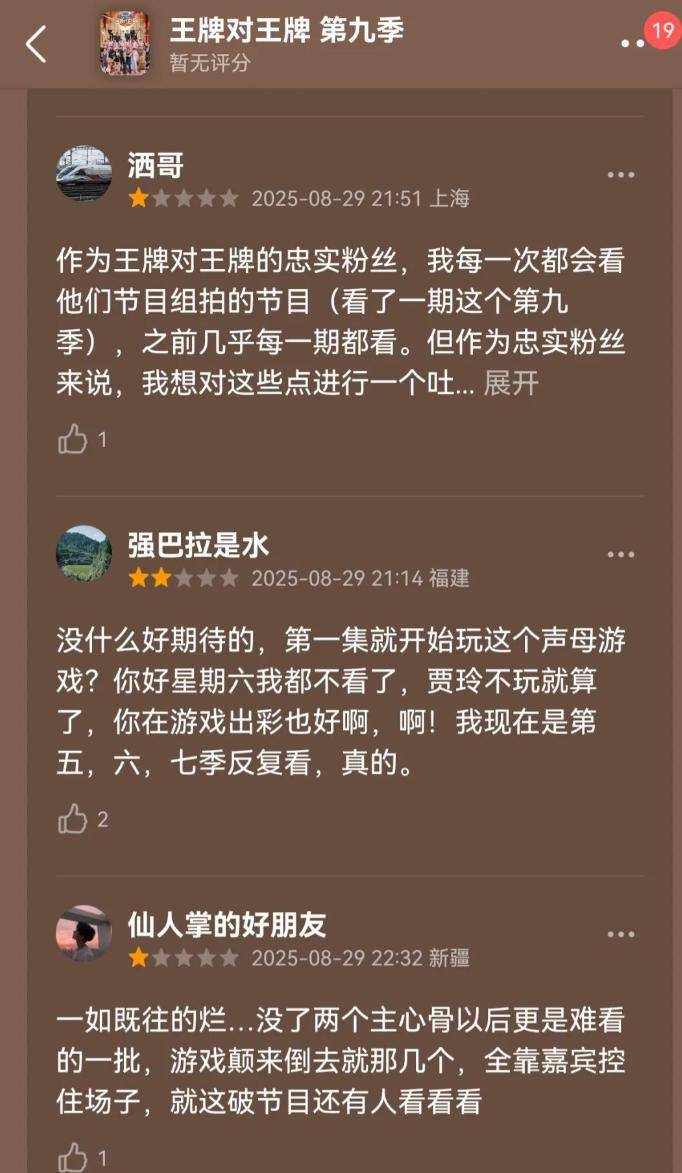Like 洒哥's review

point(73,439)
